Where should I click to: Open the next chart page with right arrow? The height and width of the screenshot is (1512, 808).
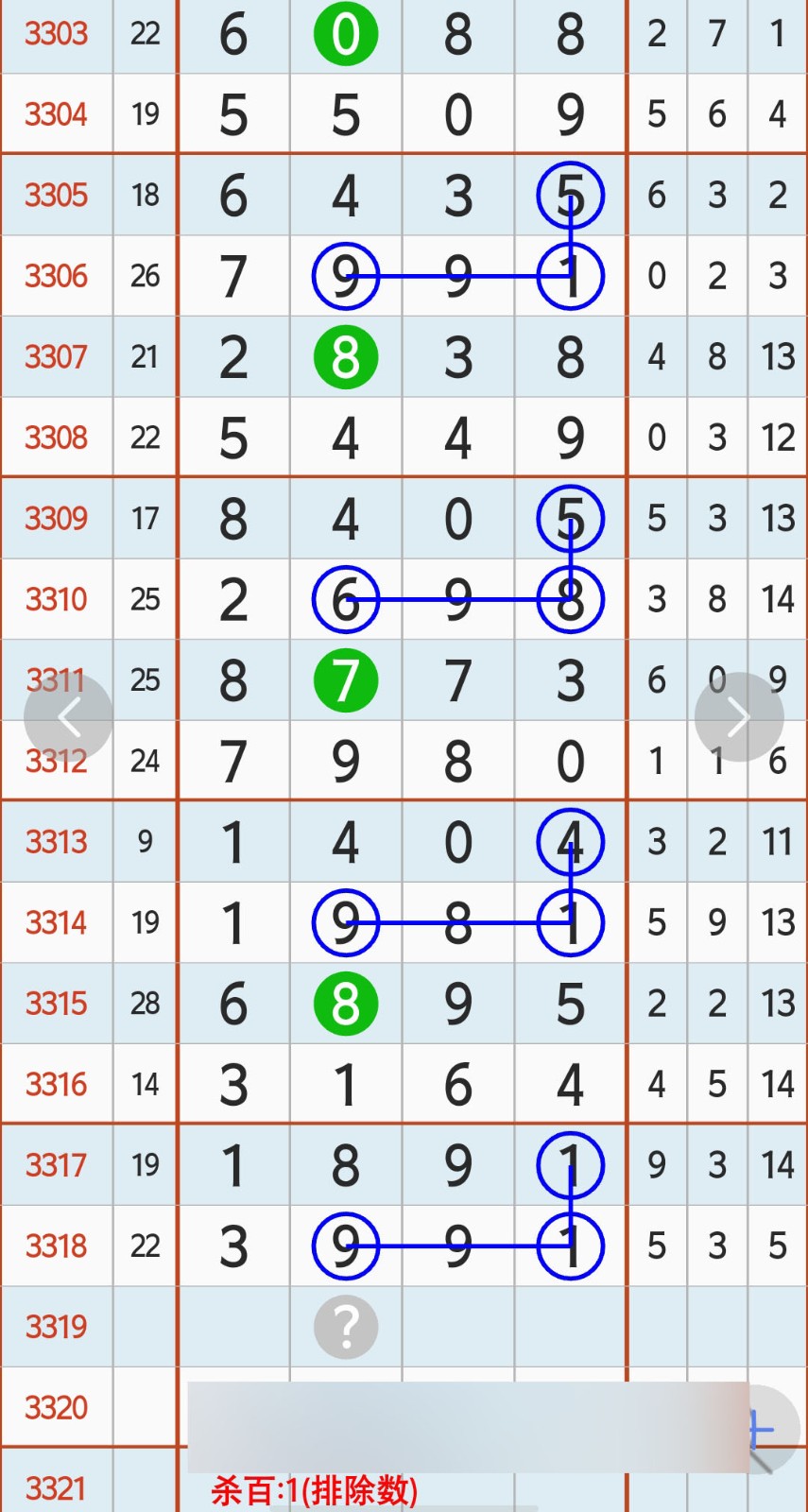click(x=739, y=716)
